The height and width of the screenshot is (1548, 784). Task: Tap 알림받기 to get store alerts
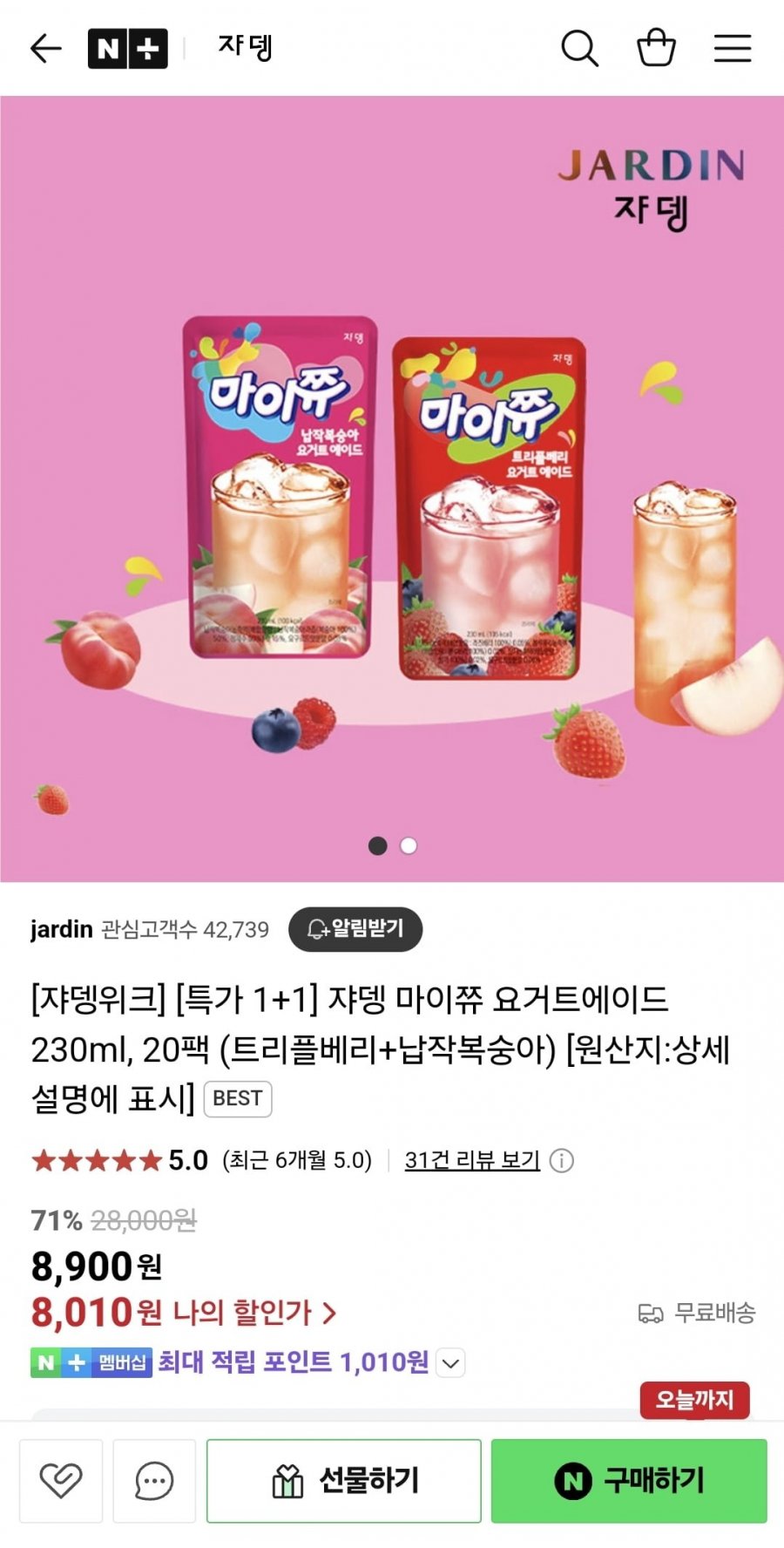pyautogui.click(x=355, y=929)
